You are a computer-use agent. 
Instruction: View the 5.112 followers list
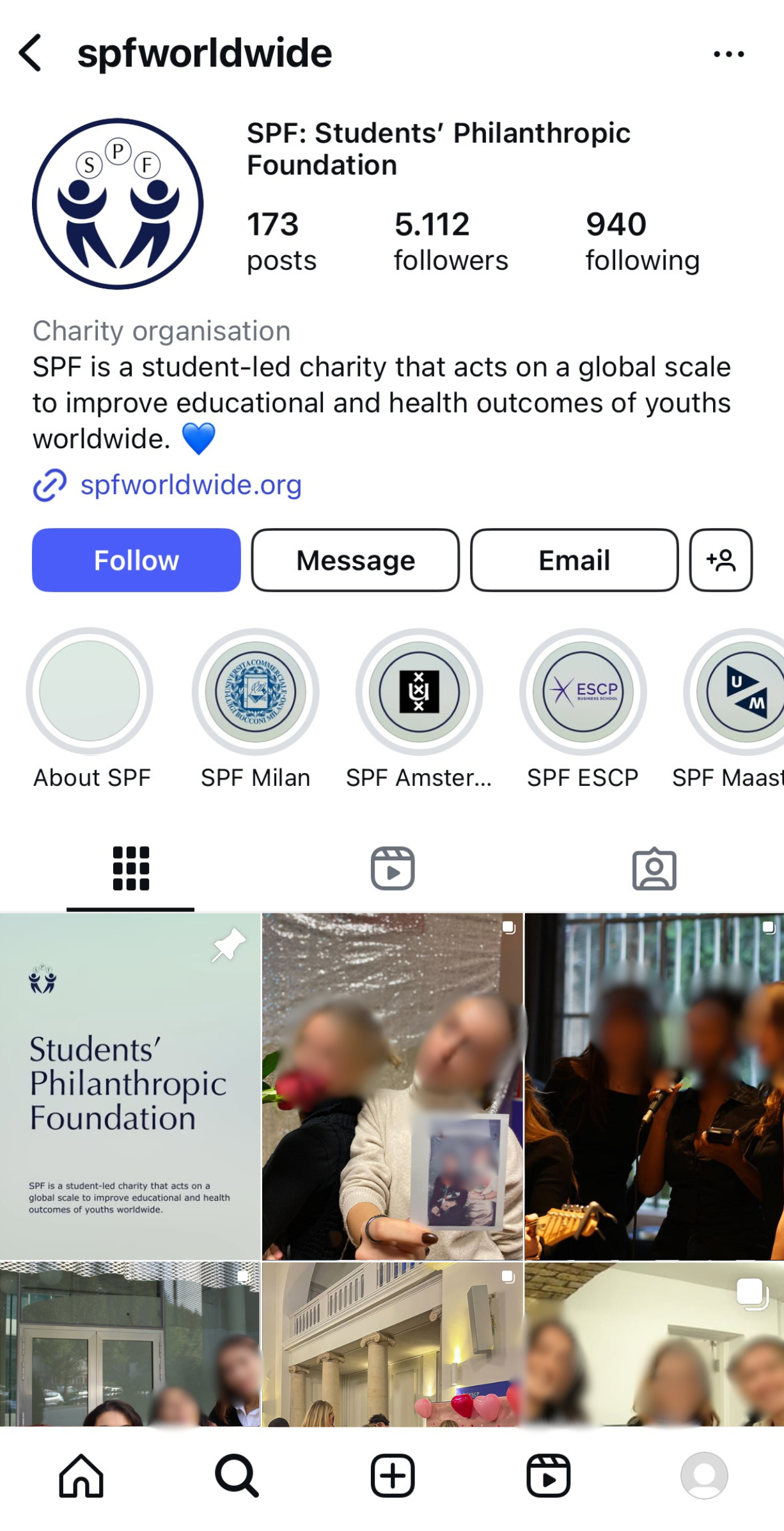[x=451, y=242]
